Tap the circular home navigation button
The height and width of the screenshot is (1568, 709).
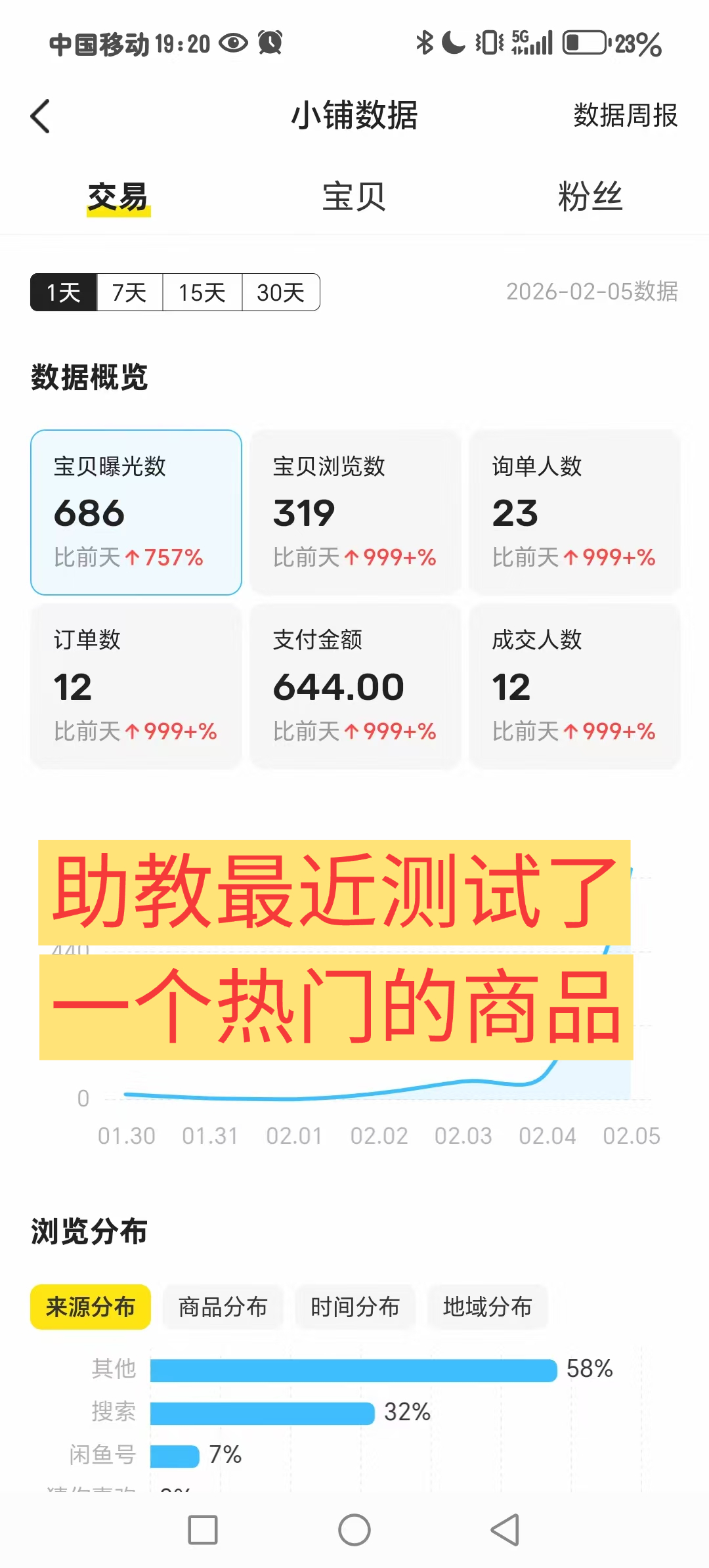[354, 1530]
